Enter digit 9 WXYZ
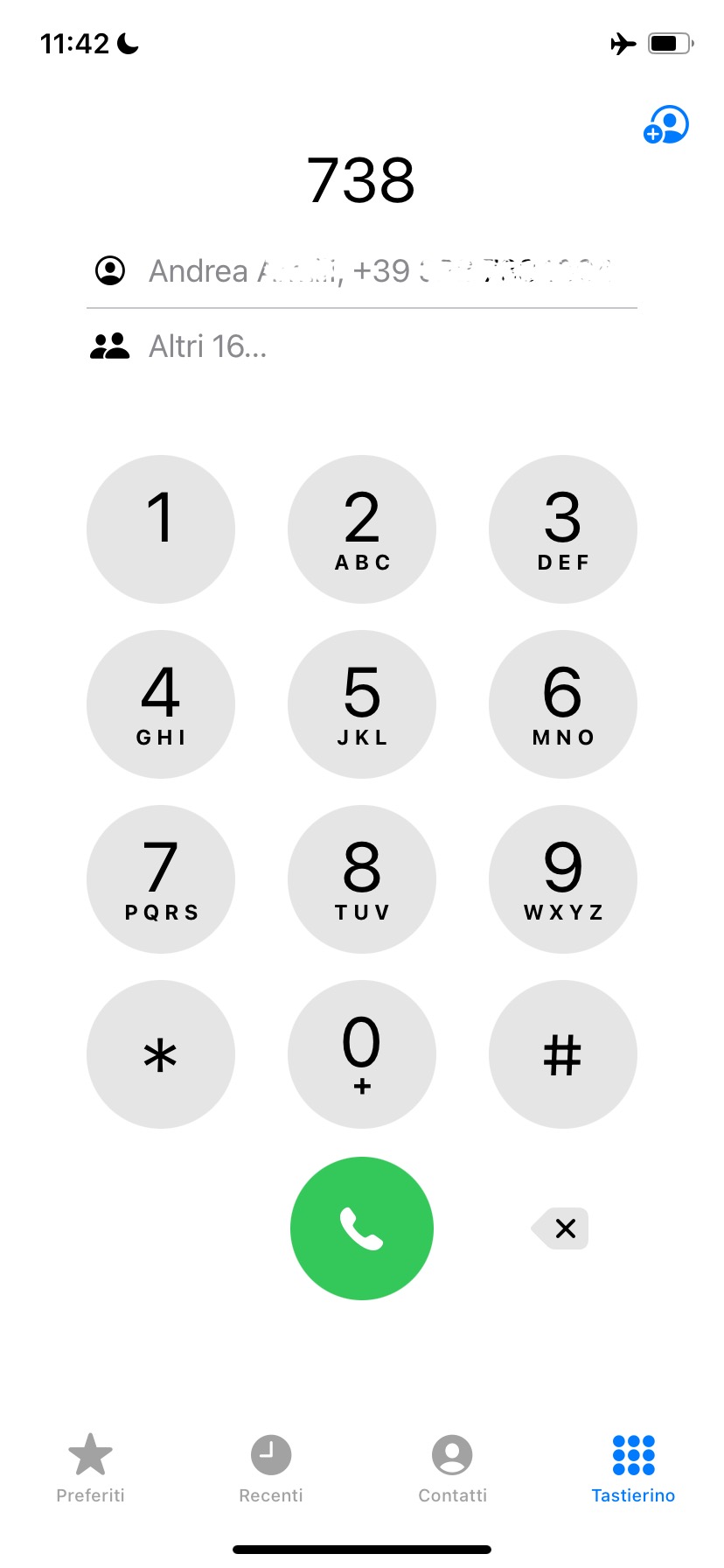724x1568 pixels. [562, 879]
